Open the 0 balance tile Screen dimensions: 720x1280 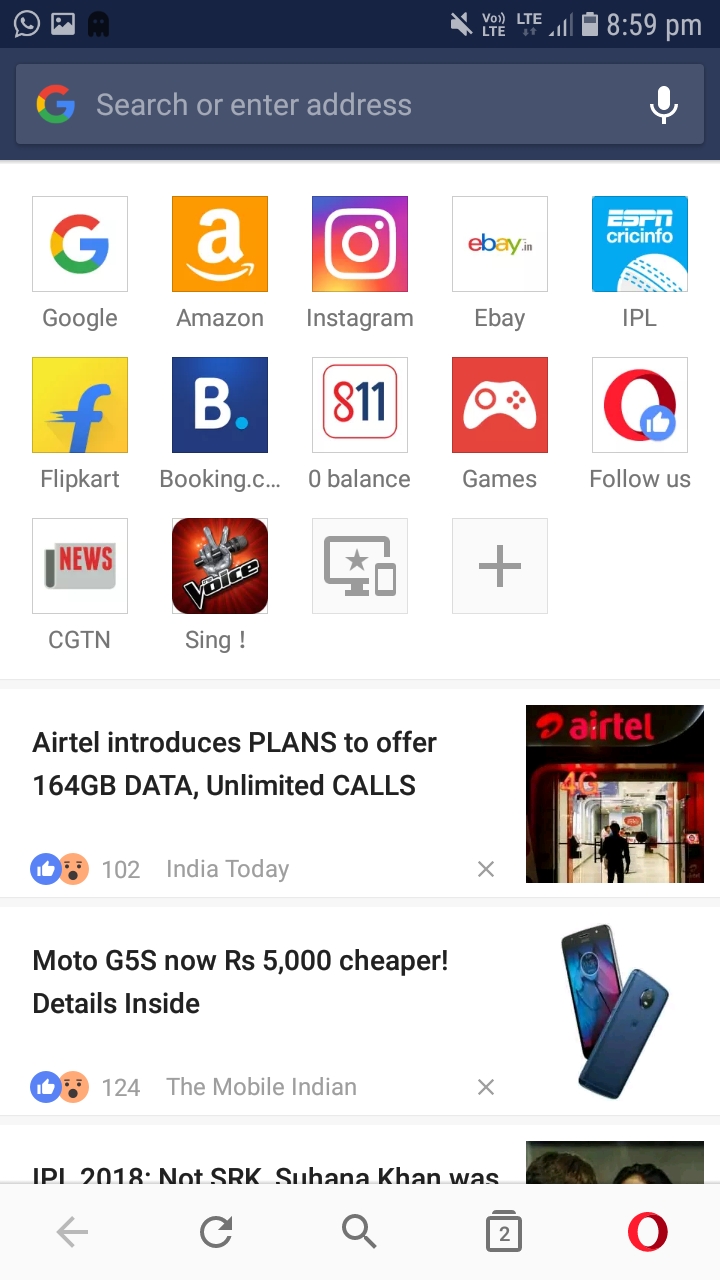(360, 405)
